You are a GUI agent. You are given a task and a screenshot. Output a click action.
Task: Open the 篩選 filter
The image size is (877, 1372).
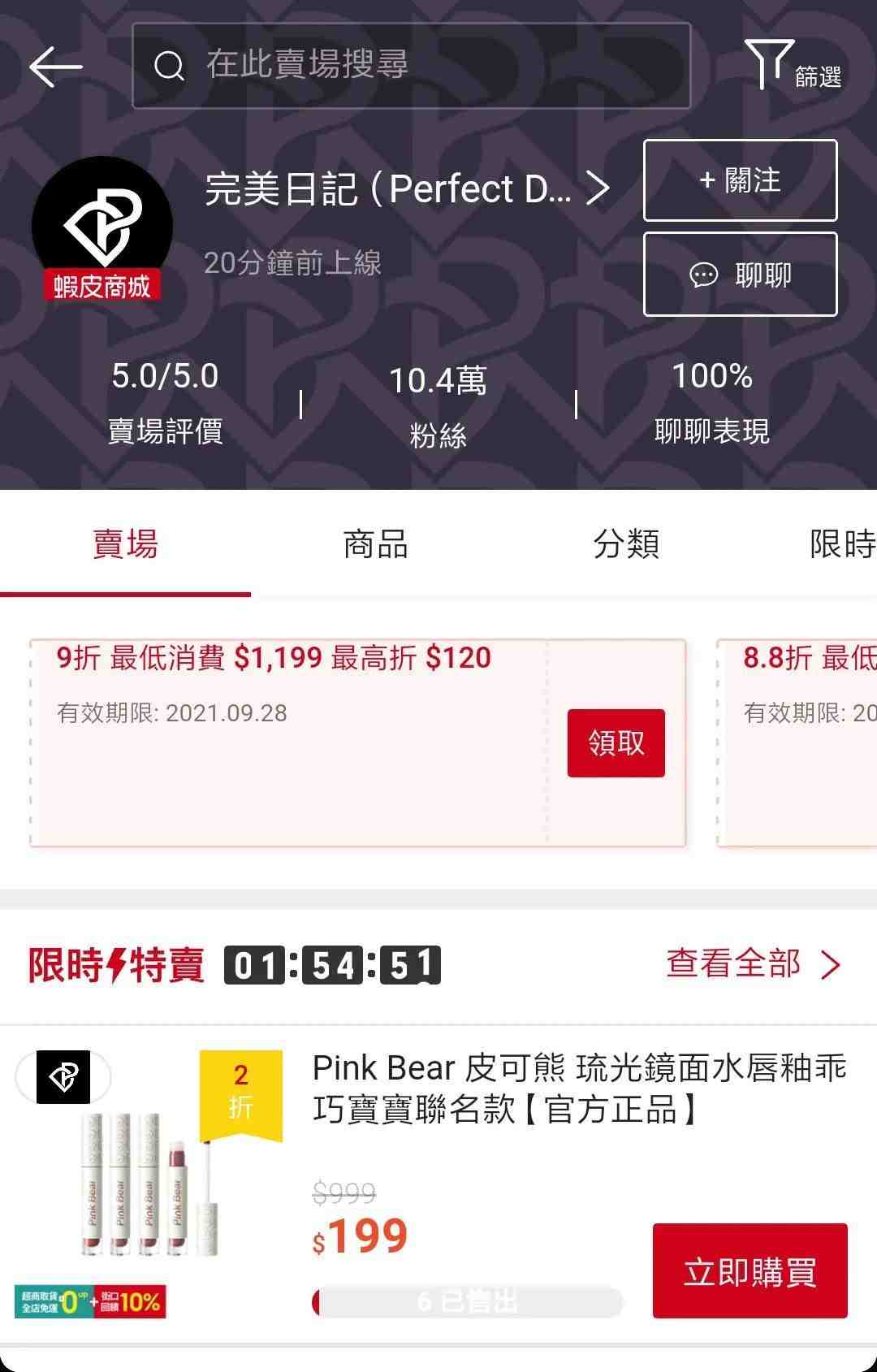(793, 66)
